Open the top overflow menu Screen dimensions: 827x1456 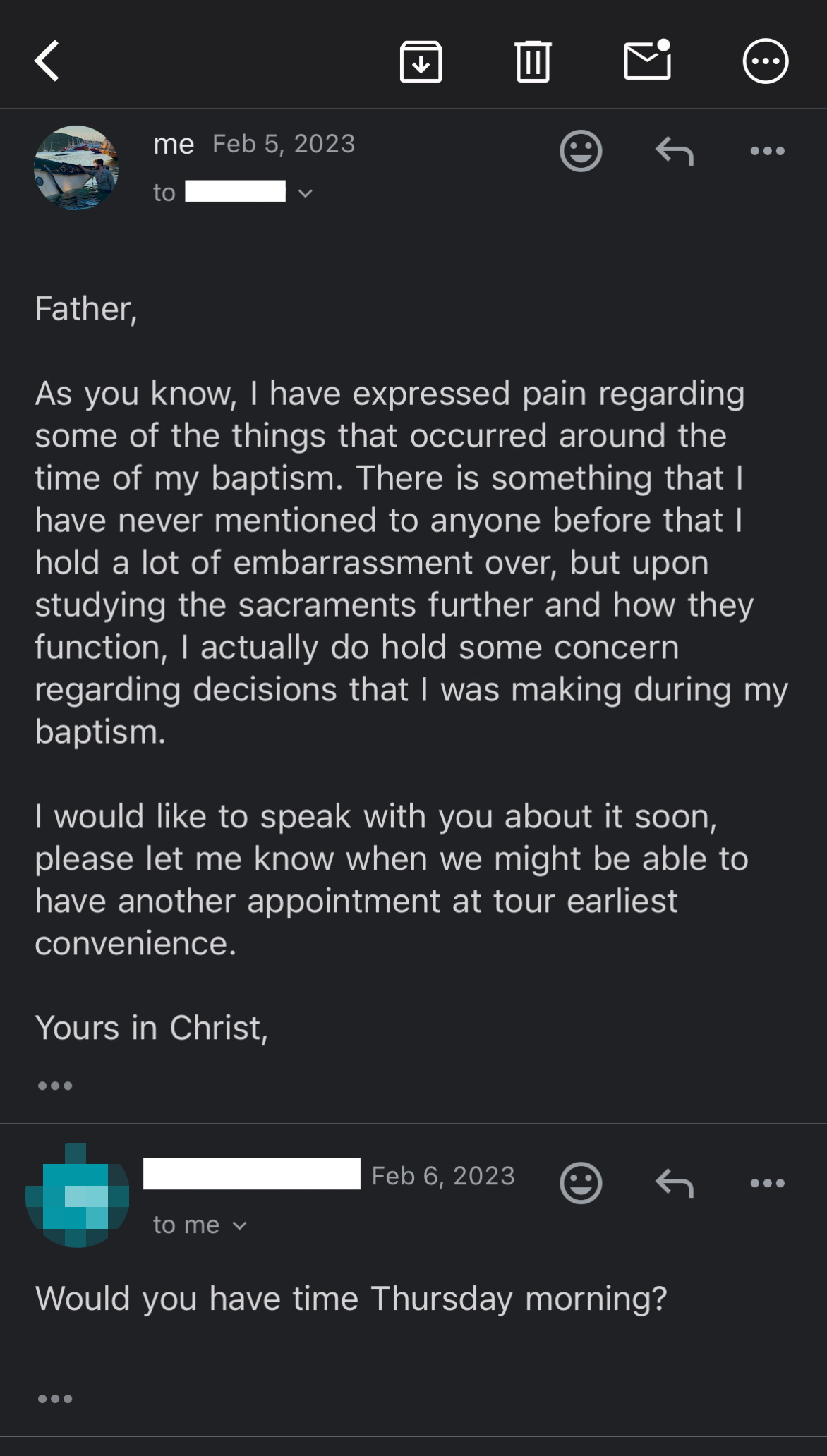pos(766,61)
